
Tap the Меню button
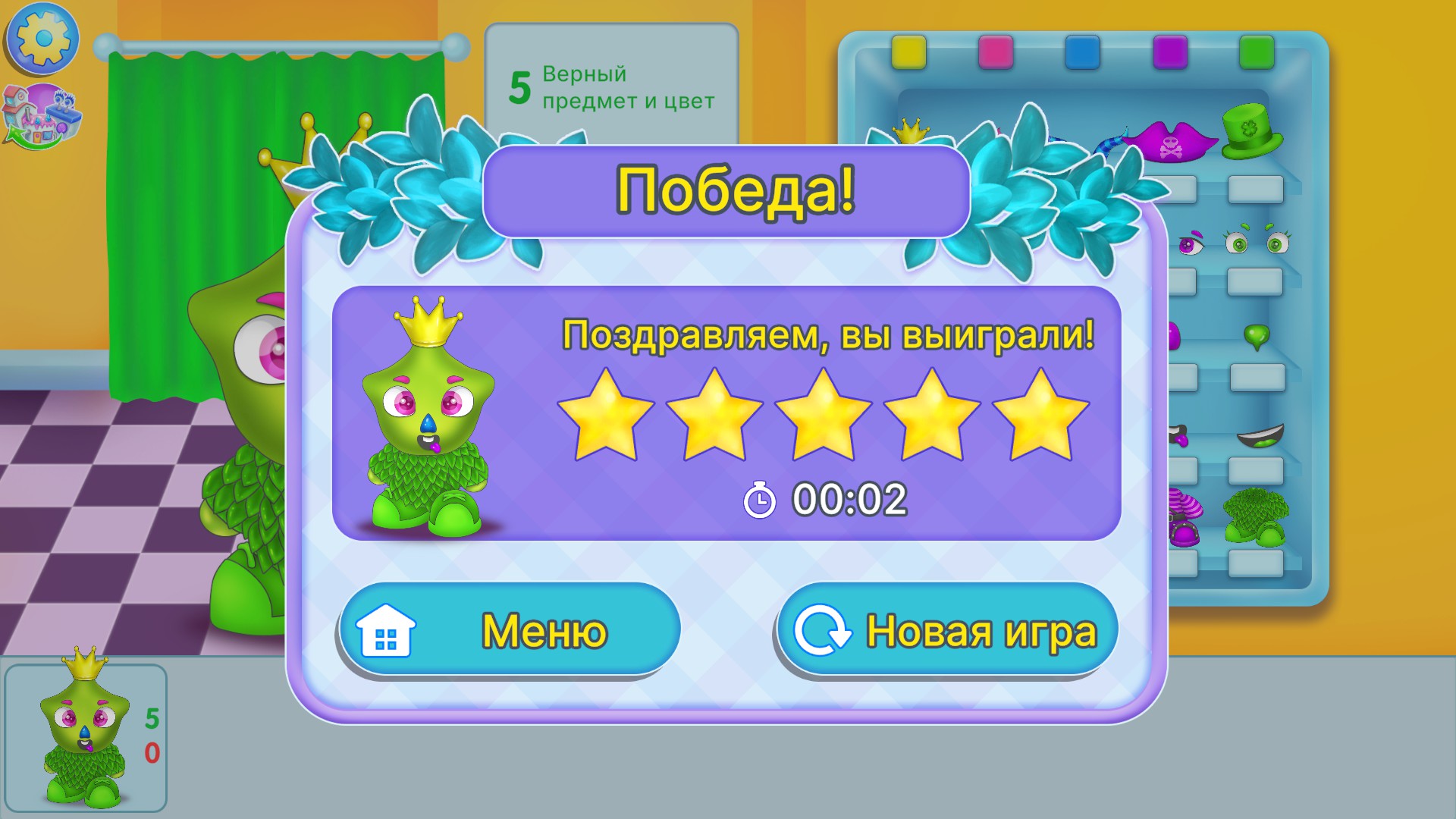(510, 629)
